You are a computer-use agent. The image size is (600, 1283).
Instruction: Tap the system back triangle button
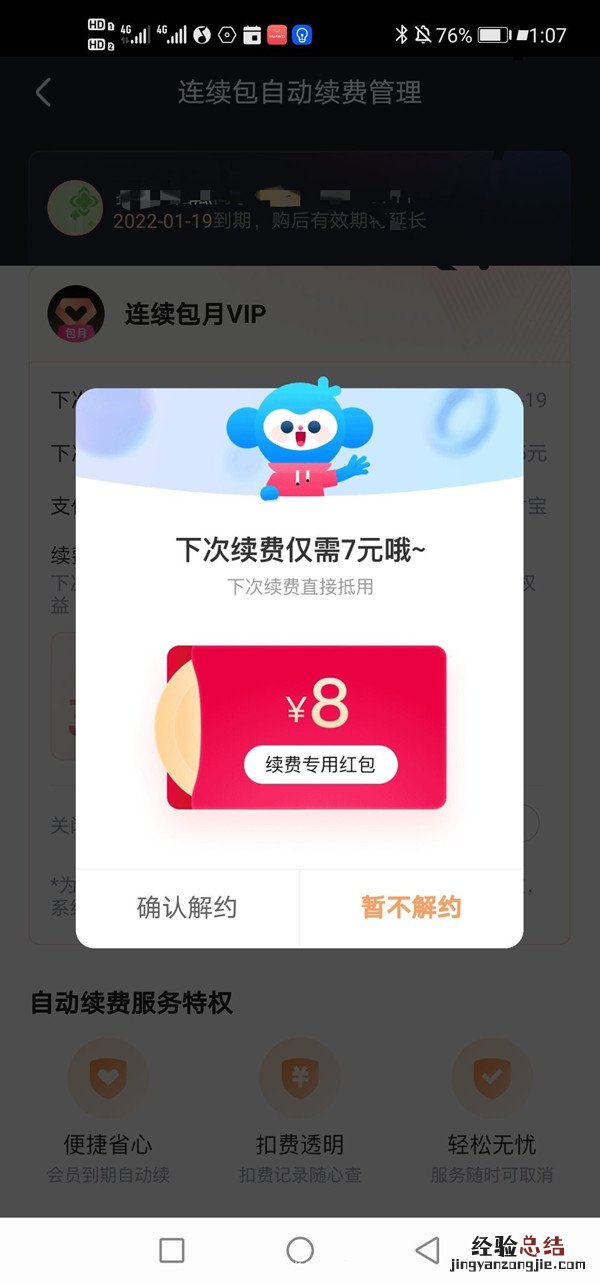coord(427,1249)
